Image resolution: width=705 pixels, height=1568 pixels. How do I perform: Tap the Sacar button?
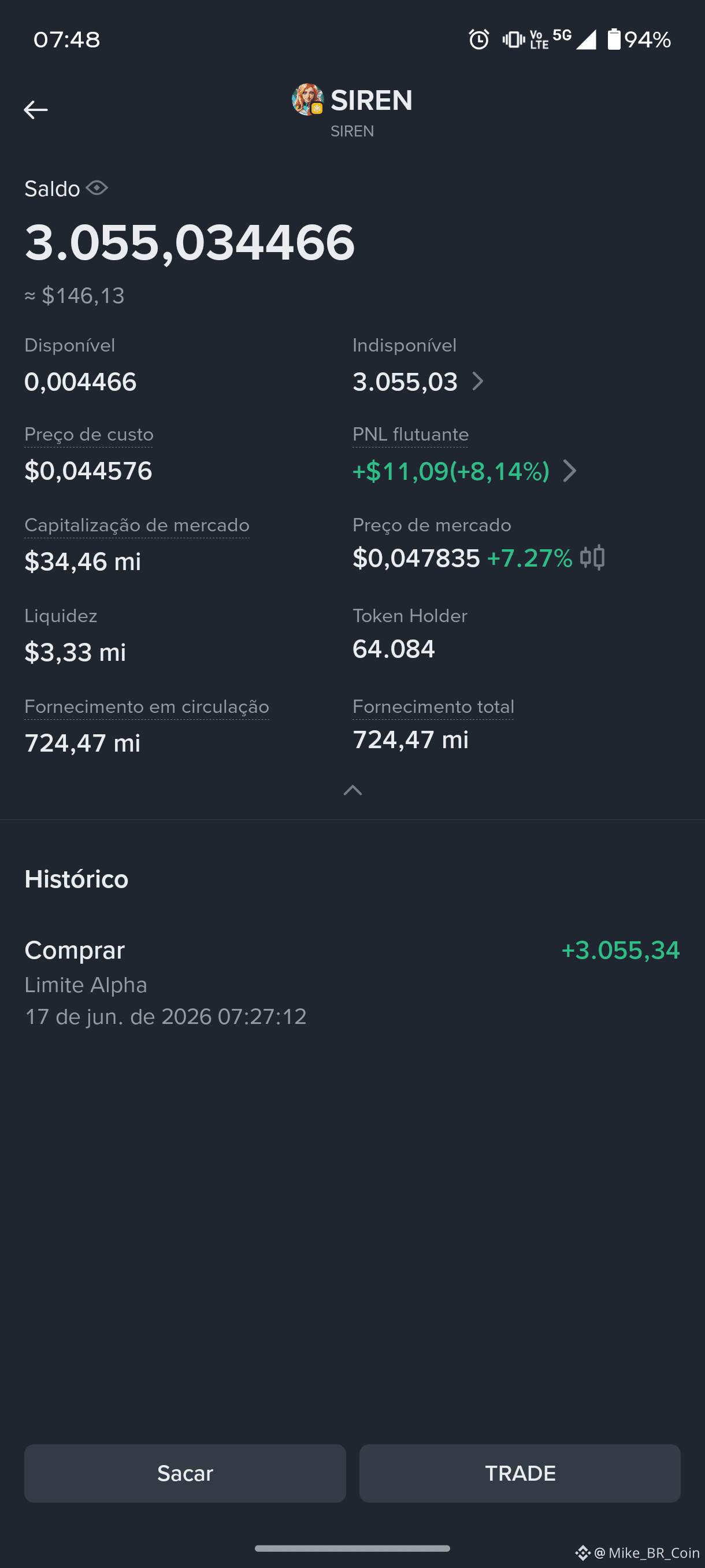coord(185,1473)
